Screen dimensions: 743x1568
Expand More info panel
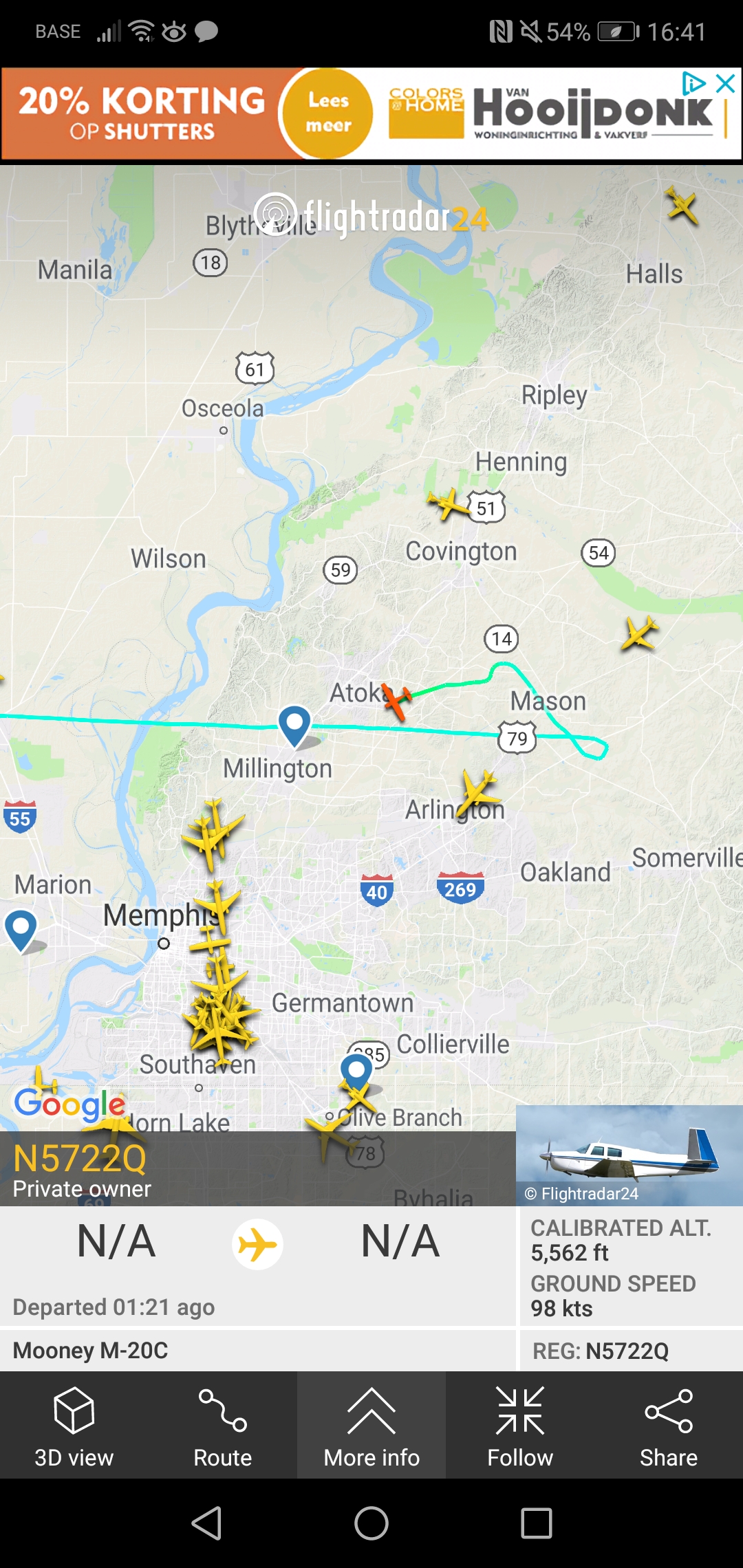point(371,1425)
